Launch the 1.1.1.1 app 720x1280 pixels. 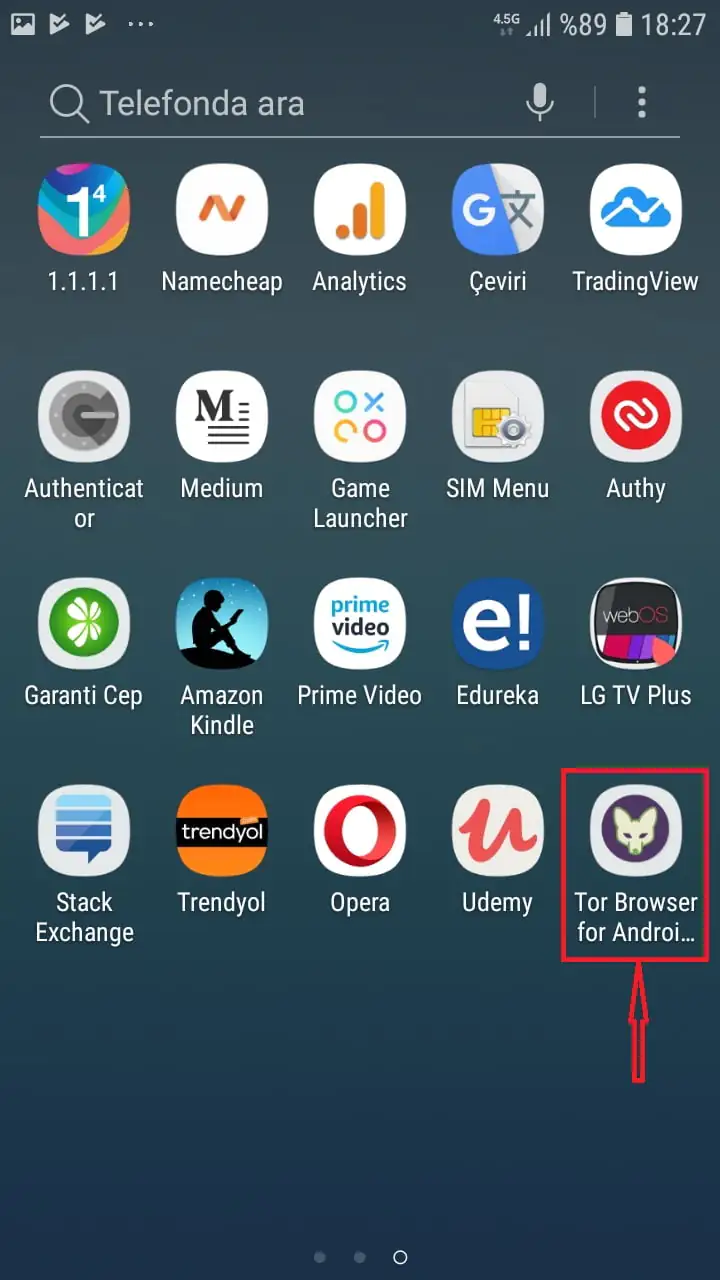[x=84, y=210]
